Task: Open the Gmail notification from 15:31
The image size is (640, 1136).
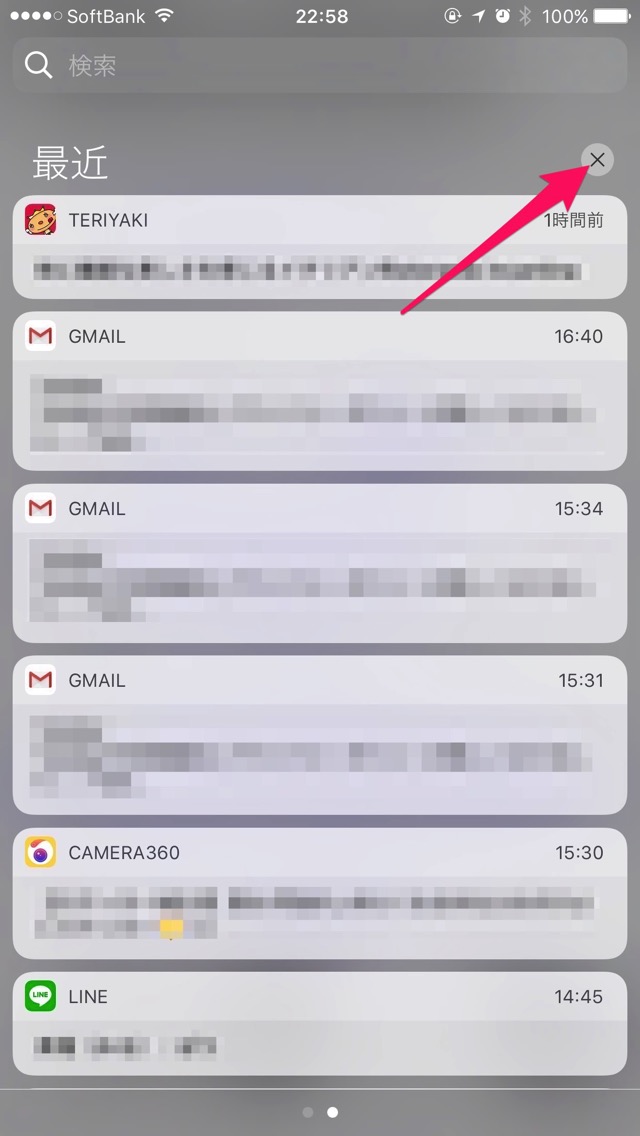Action: (320, 735)
